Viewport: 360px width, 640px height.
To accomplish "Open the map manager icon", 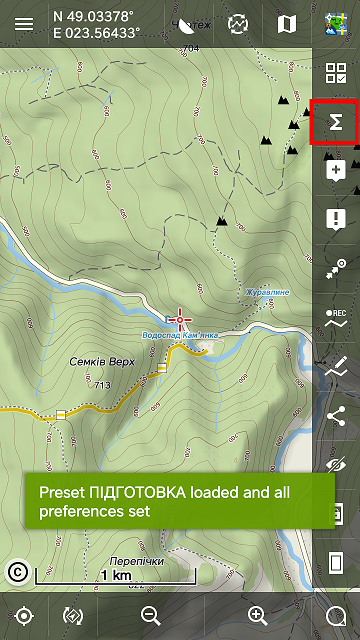I will pos(287,24).
